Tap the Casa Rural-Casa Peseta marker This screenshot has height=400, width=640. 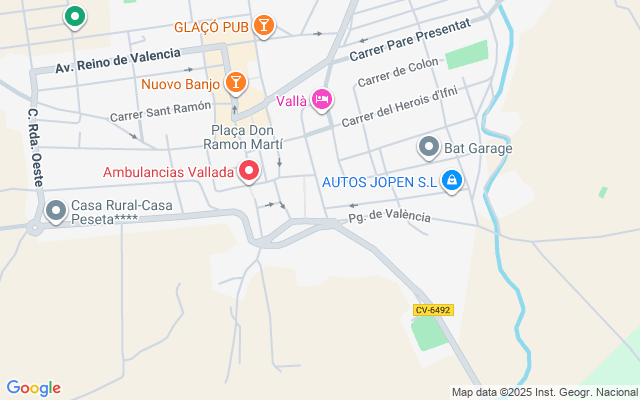[56, 212]
